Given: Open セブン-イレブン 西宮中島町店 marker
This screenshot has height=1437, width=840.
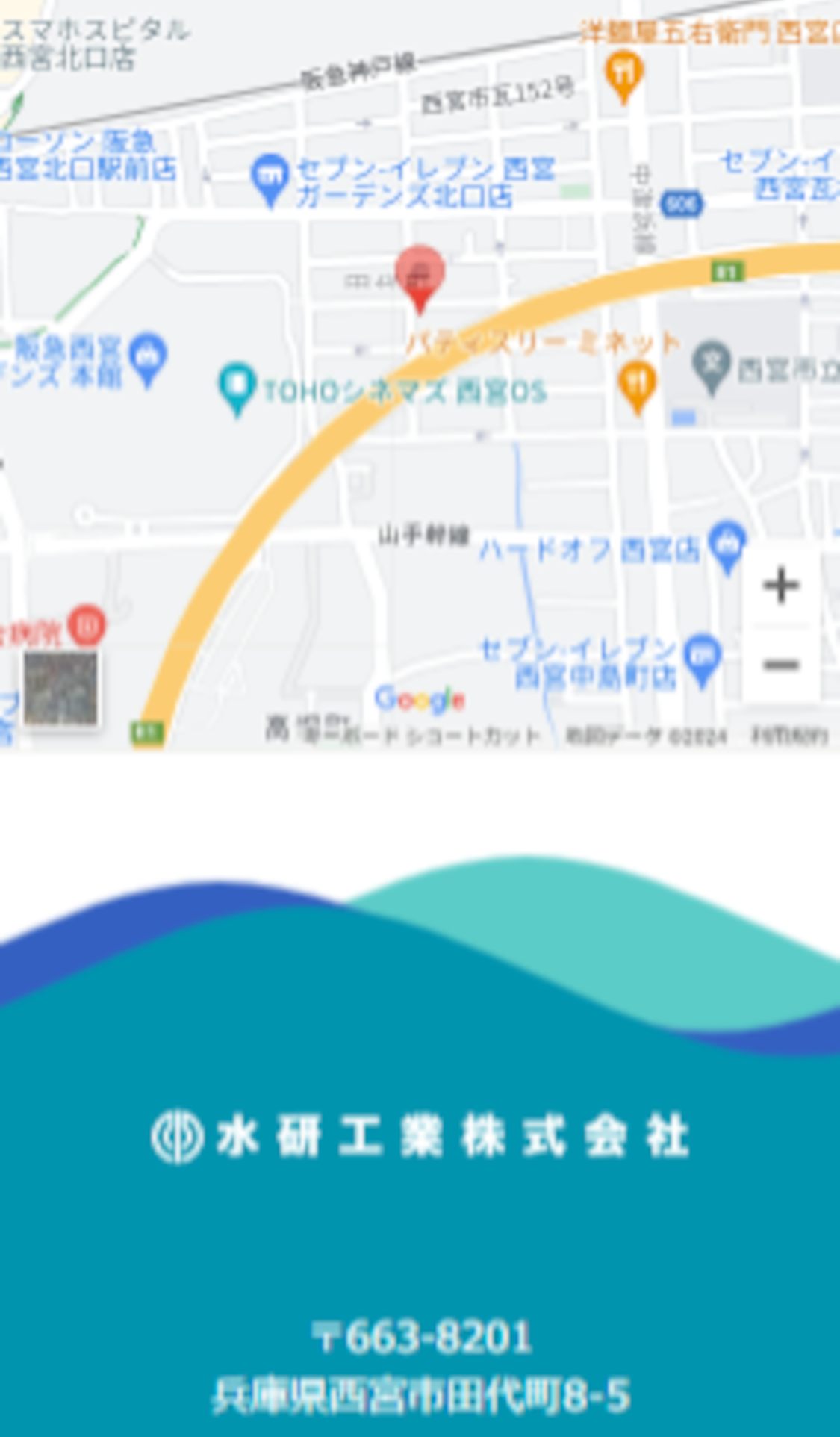Looking at the screenshot, I should coord(703,657).
